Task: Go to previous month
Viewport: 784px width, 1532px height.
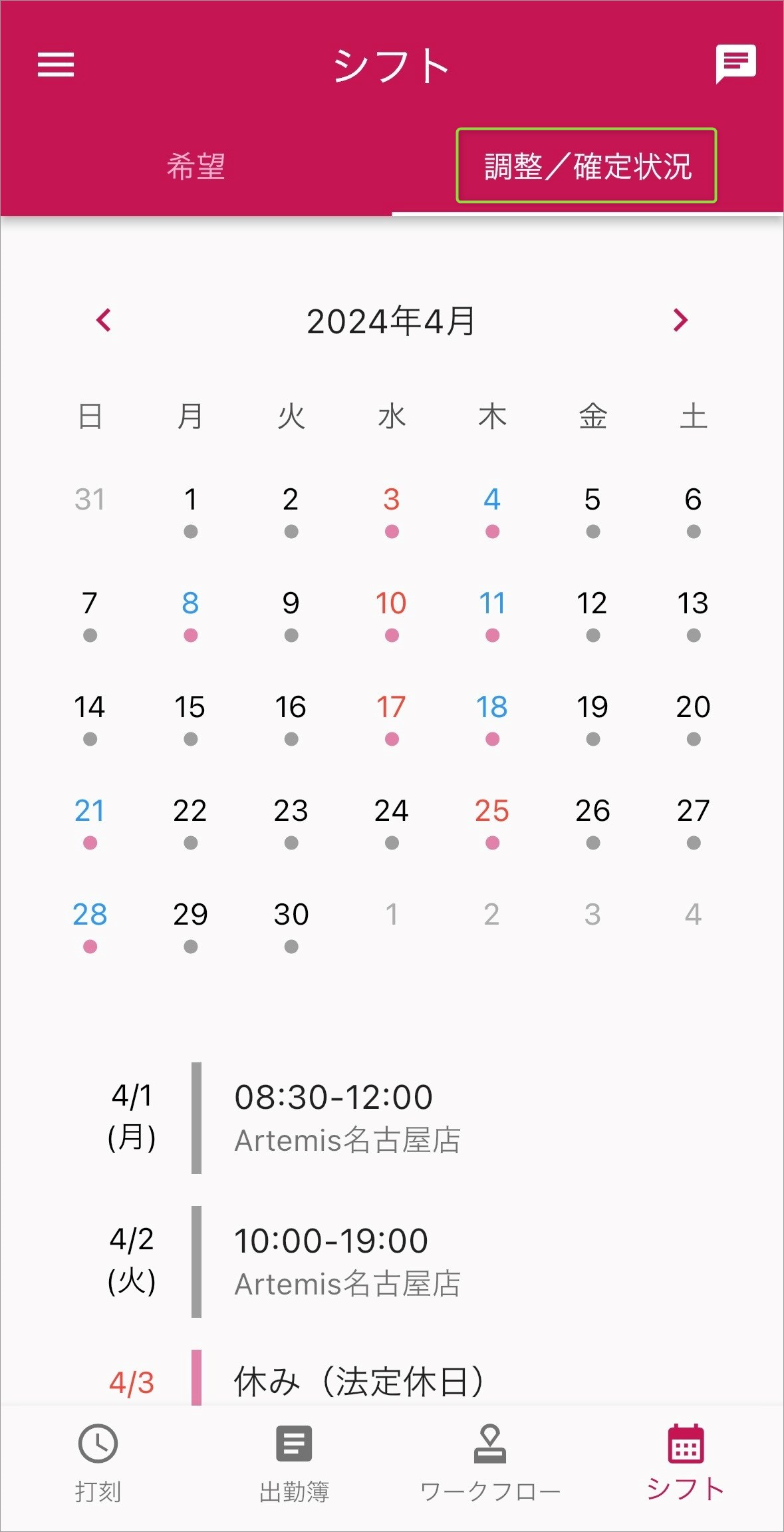Action: (104, 320)
